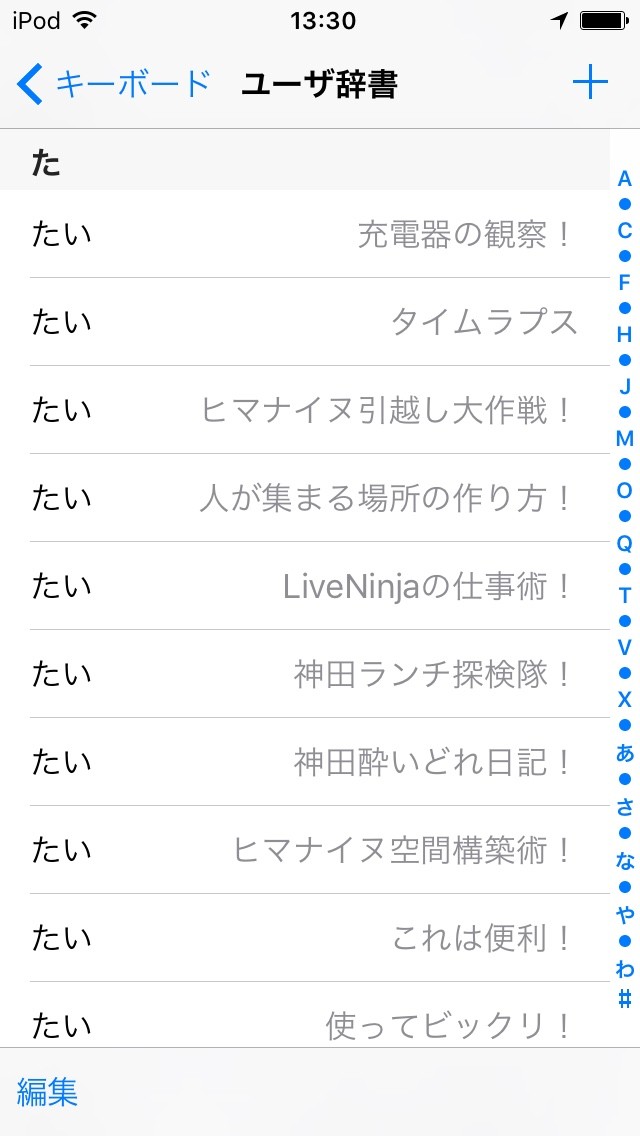Jump to the わ section in the index
Image resolution: width=640 pixels, height=1136 pixels.
625,968
